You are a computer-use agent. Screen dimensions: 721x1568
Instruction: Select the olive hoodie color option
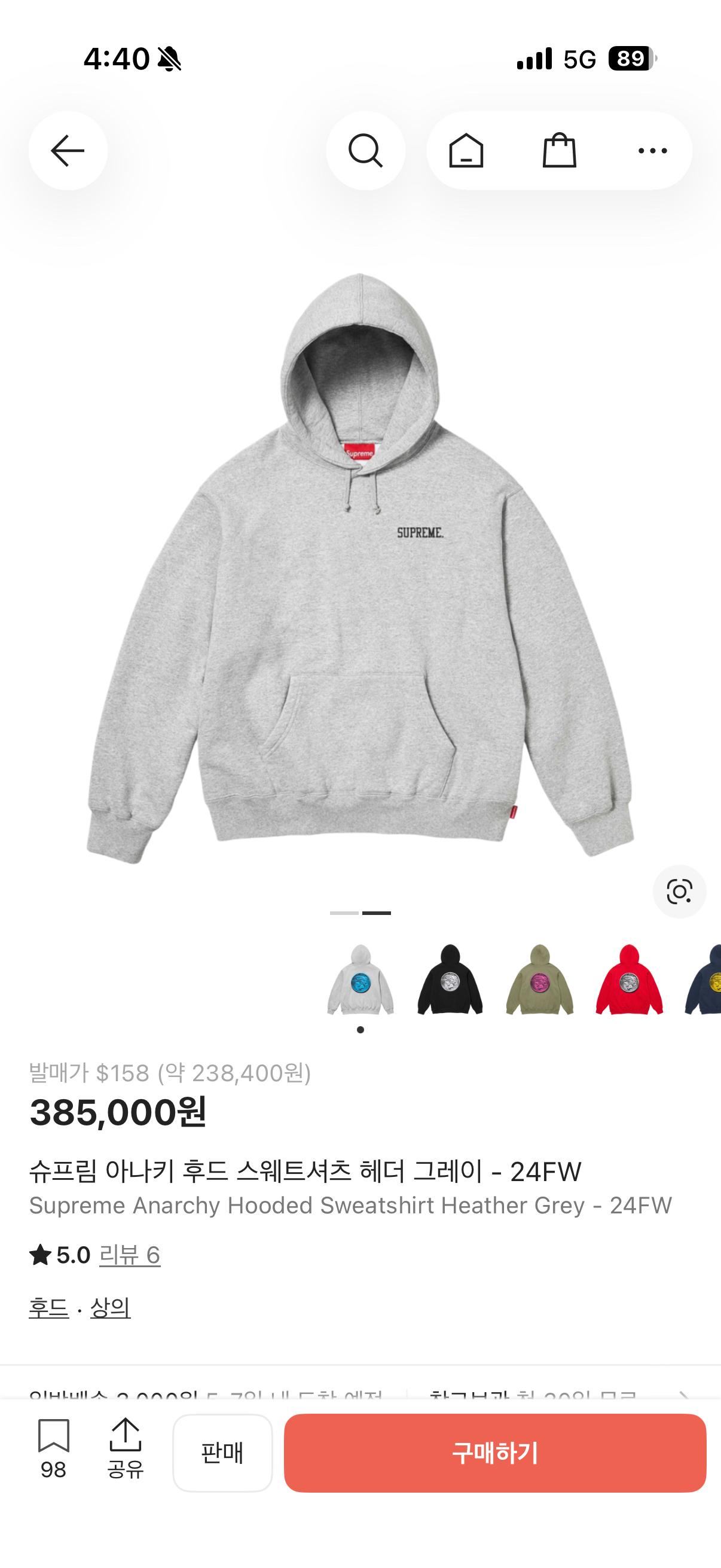pos(540,980)
